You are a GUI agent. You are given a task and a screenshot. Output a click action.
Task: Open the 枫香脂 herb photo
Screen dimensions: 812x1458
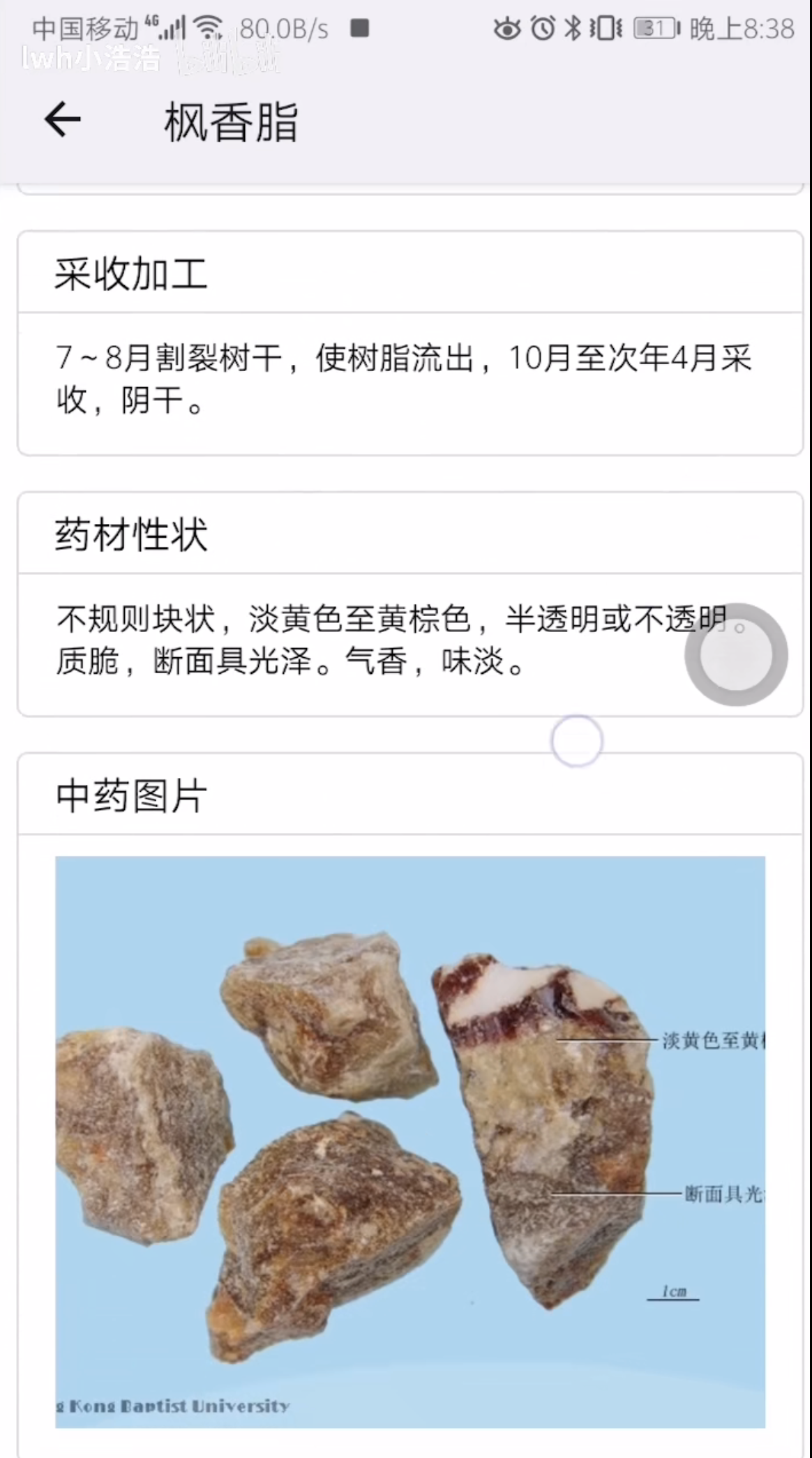tap(410, 1141)
